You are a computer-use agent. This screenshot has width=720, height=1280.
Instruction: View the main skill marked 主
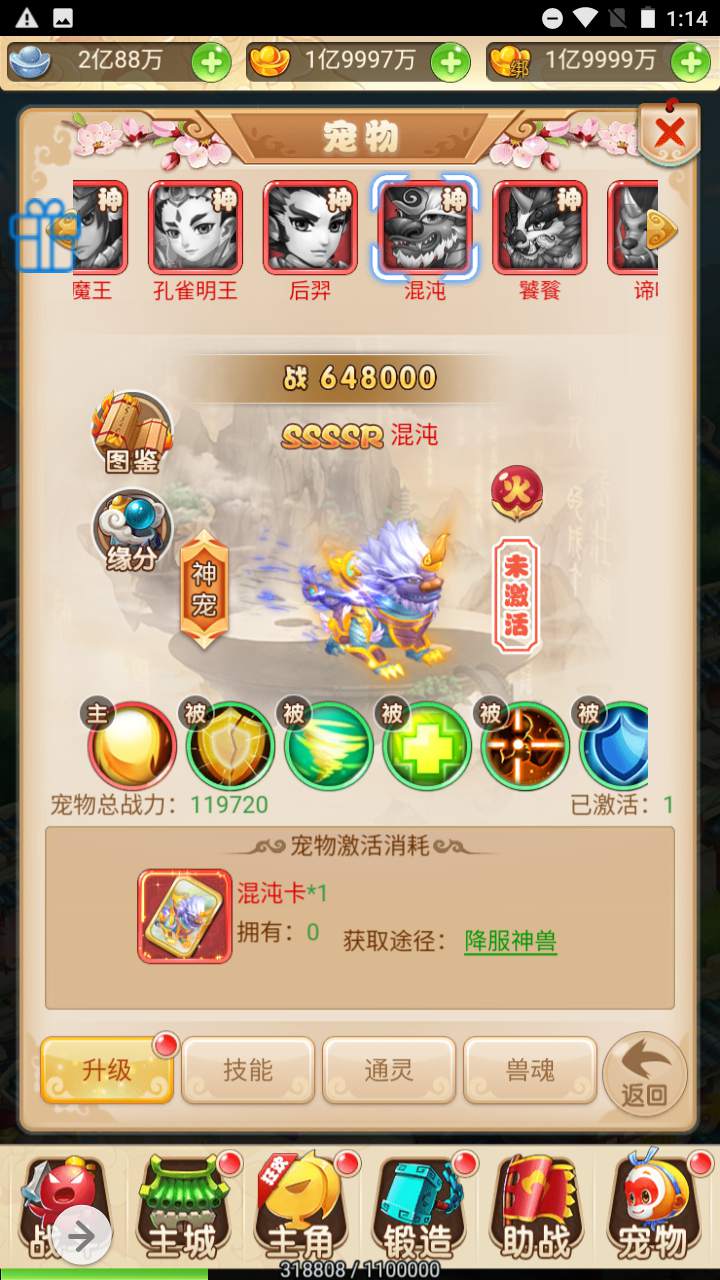(x=132, y=747)
